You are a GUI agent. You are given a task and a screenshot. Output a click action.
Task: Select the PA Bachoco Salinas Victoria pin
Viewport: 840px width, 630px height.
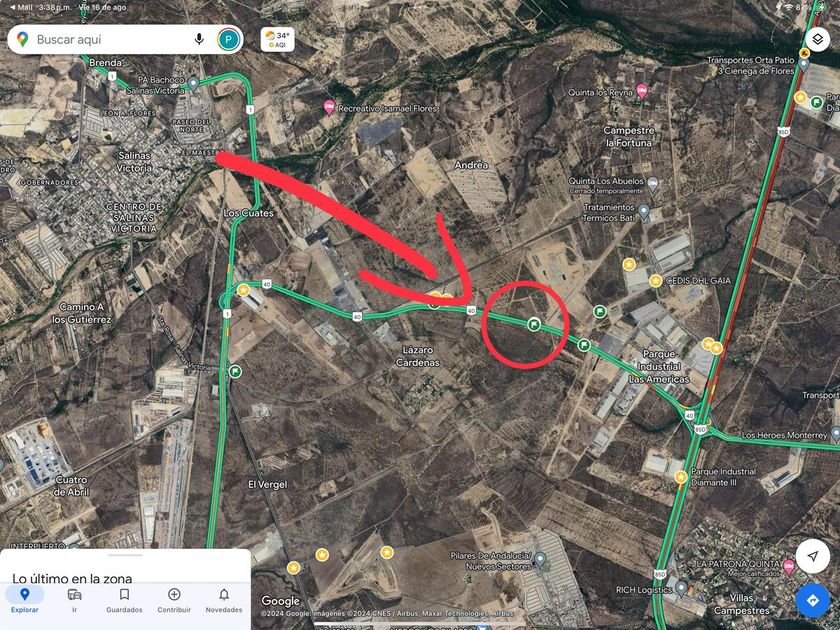click(193, 84)
